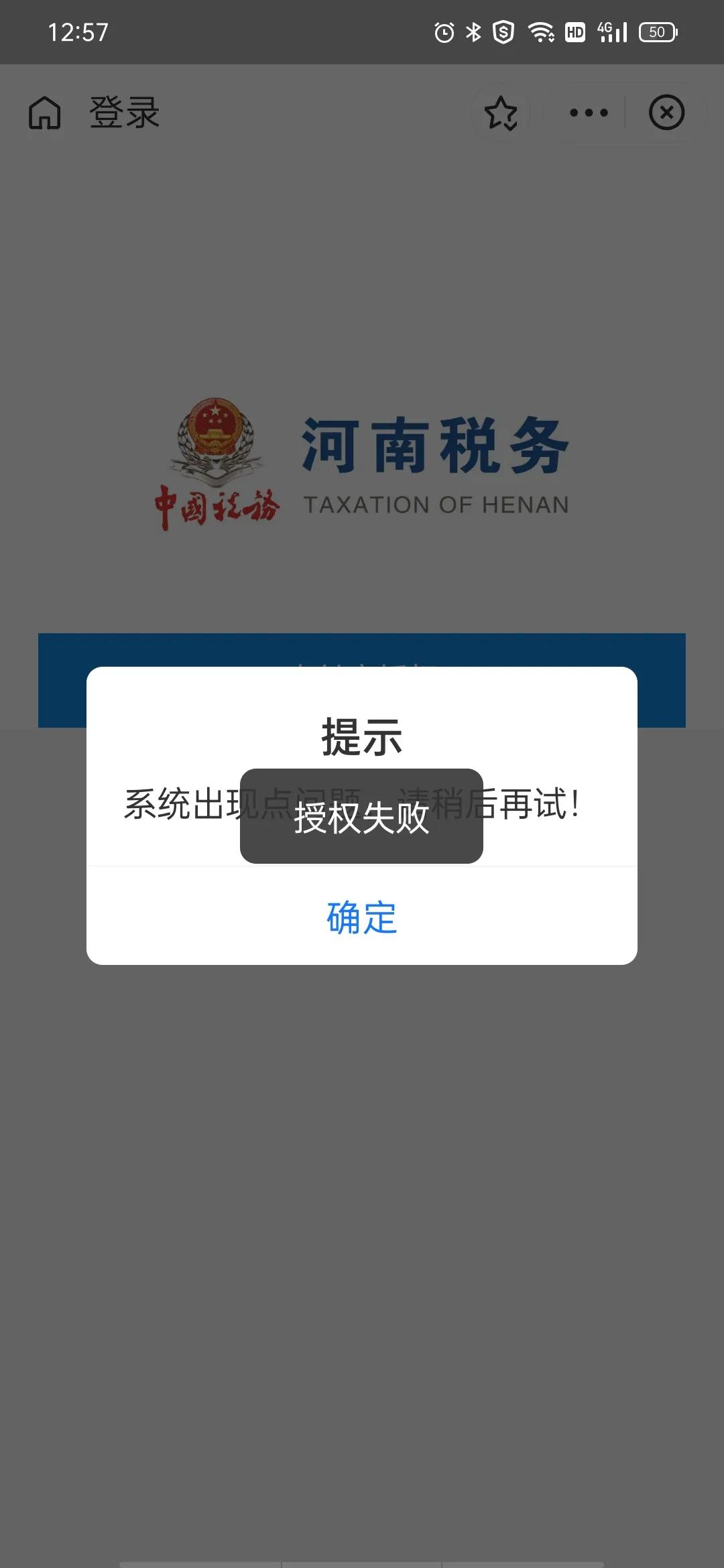Image resolution: width=724 pixels, height=1568 pixels.
Task: Tap the Bluetooth status bar icon
Action: point(475,30)
